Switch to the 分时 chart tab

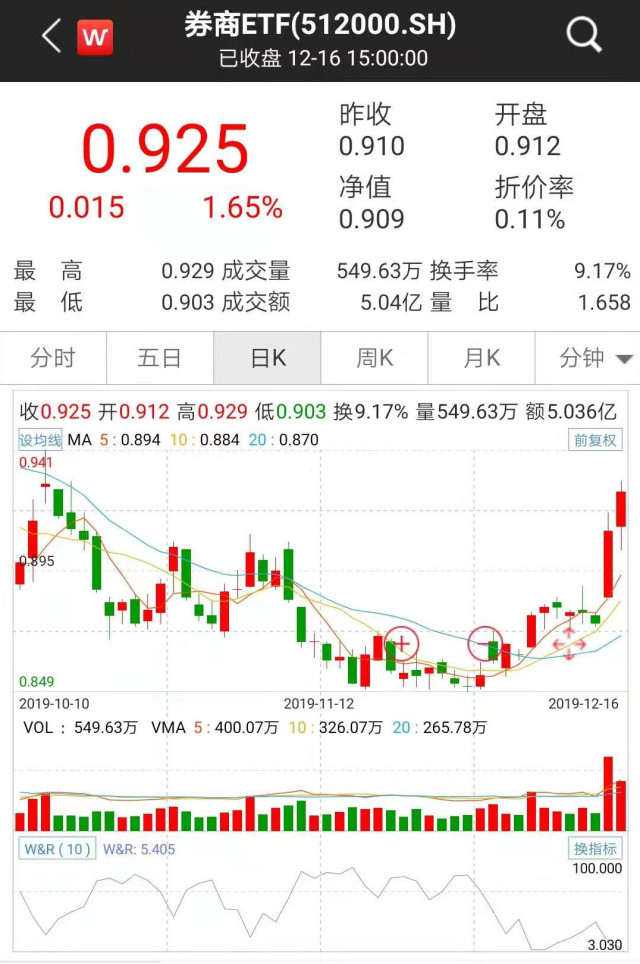click(x=53, y=358)
